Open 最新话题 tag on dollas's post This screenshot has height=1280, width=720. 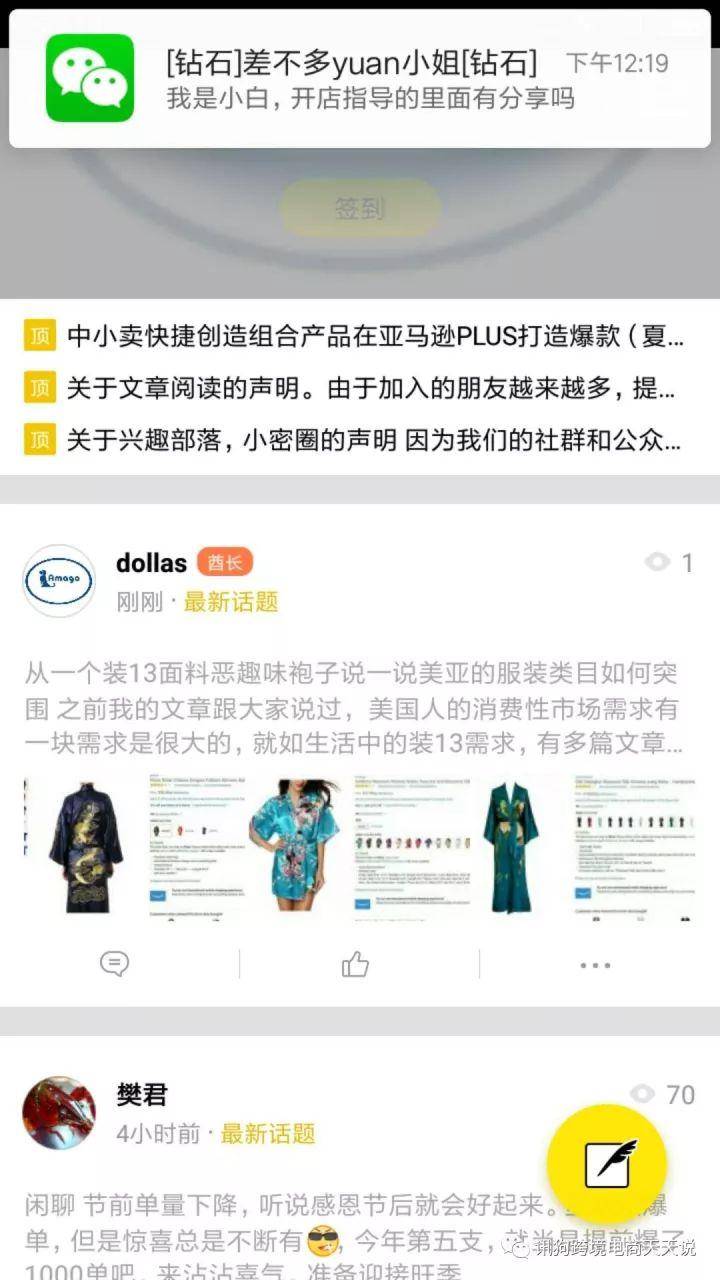[230, 601]
